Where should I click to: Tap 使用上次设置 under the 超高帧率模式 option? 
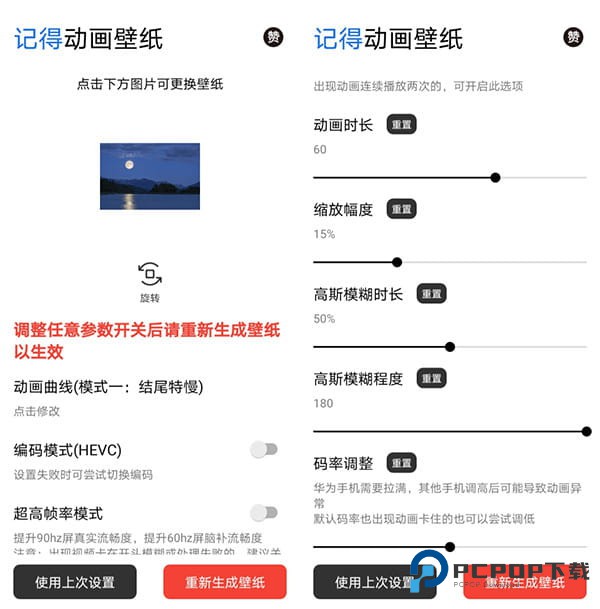[75, 582]
